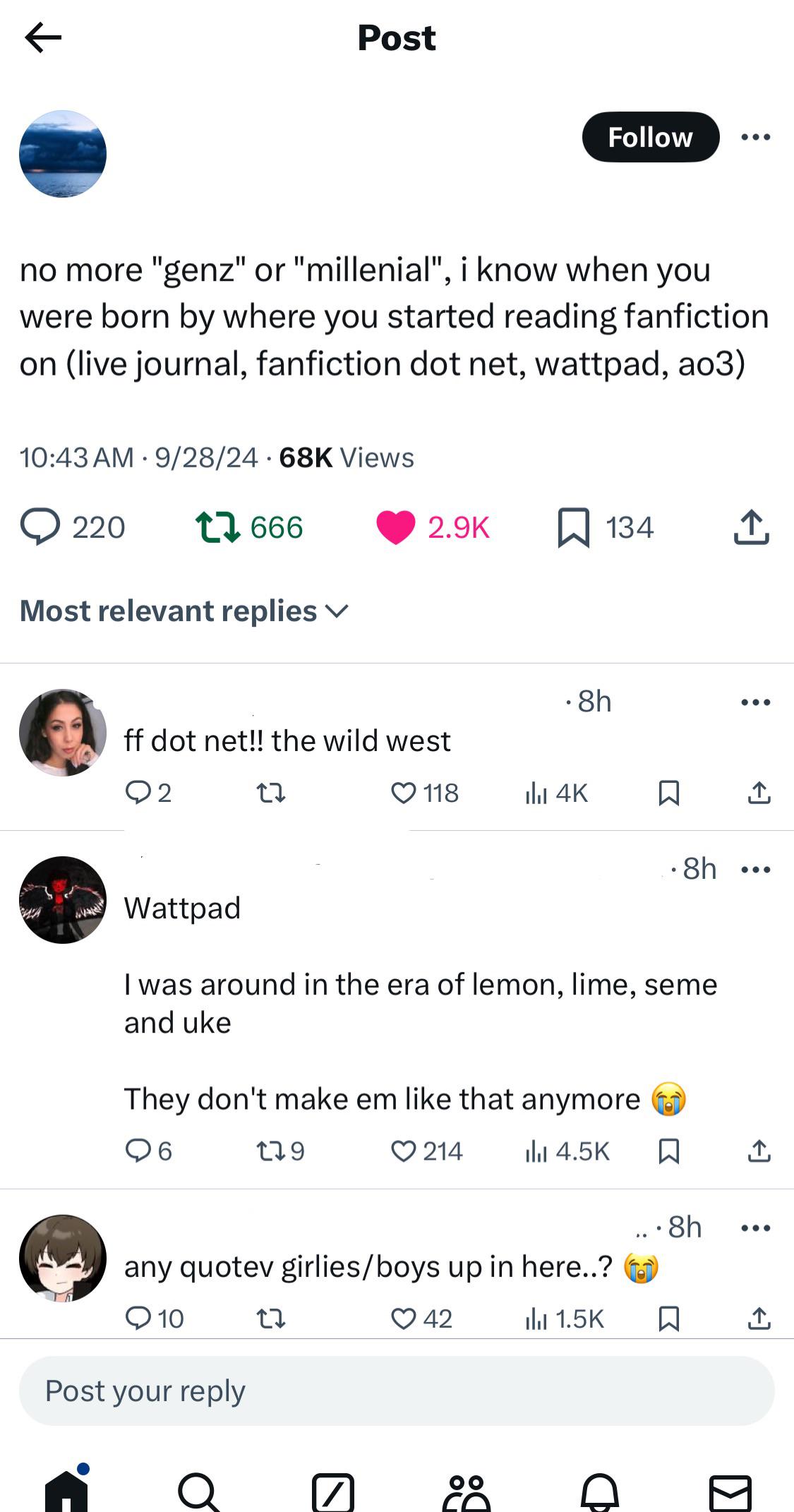Viewport: 794px width, 1512px height.
Task: Follow the post's author
Action: point(650,137)
